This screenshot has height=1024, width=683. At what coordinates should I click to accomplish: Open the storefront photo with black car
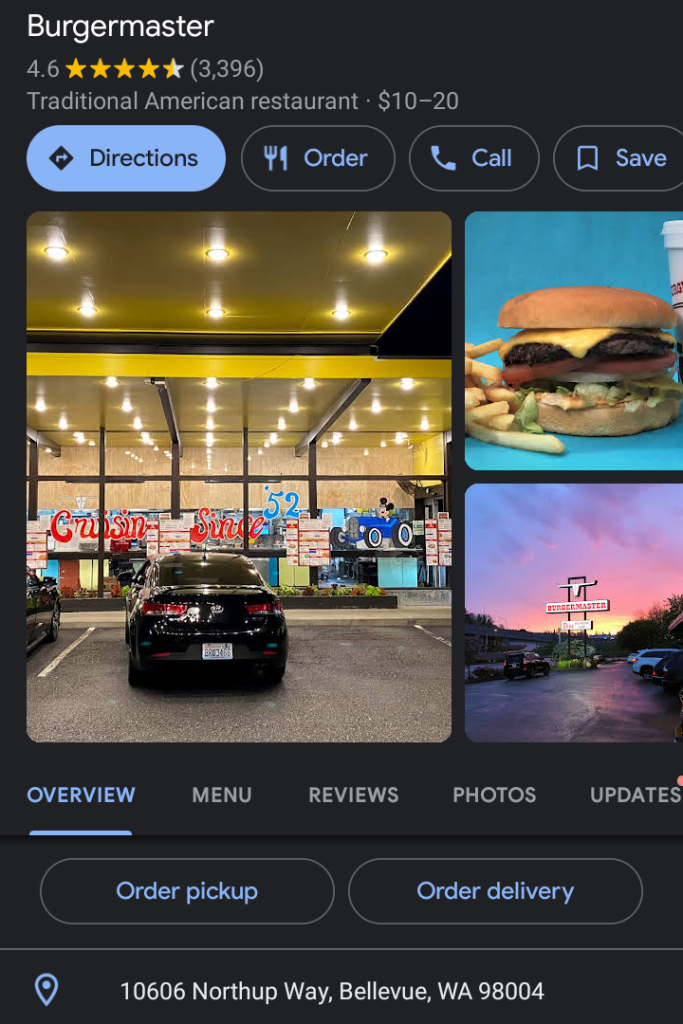pos(239,476)
